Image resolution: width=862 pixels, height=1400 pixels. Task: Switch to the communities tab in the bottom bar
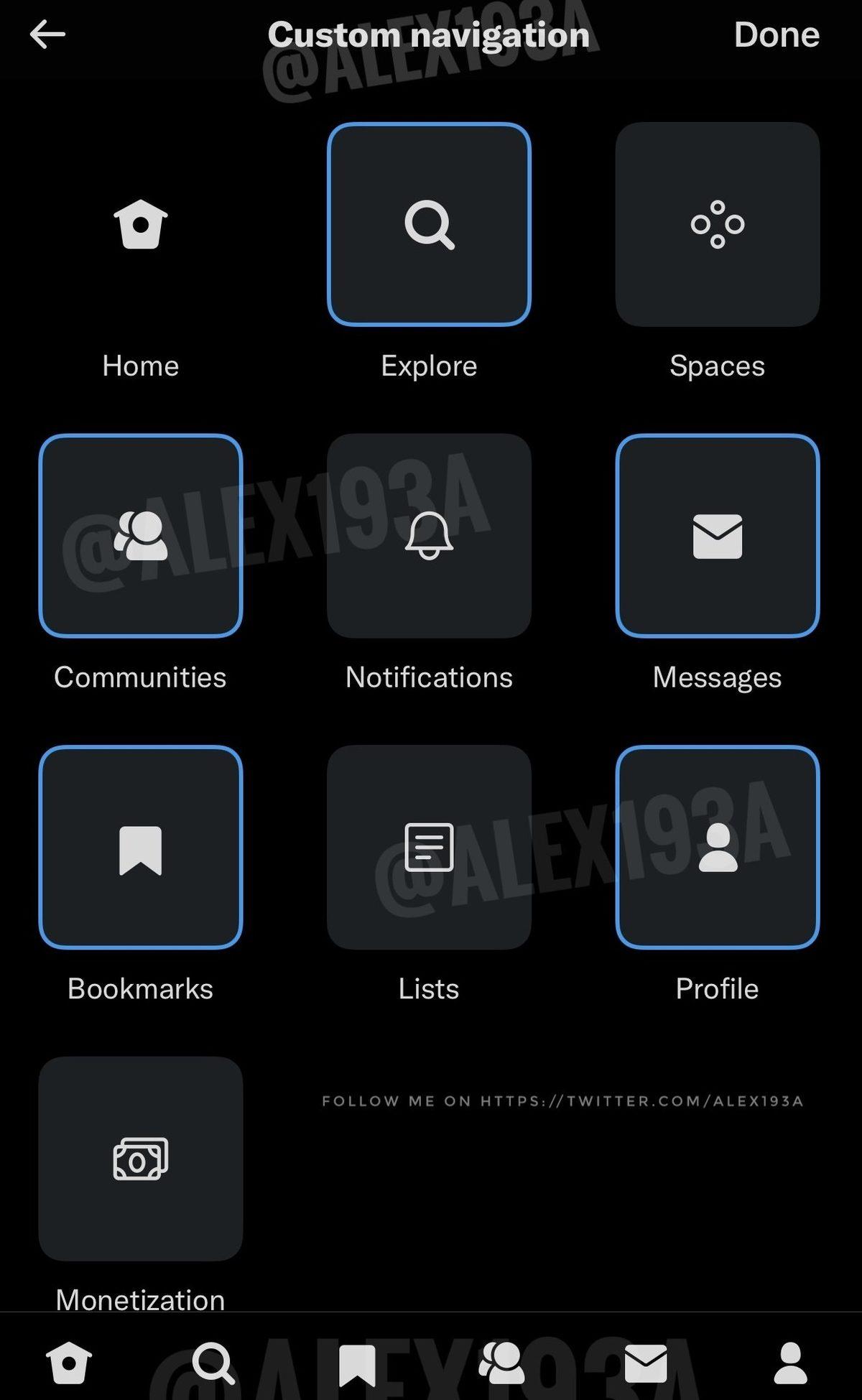tap(501, 1363)
